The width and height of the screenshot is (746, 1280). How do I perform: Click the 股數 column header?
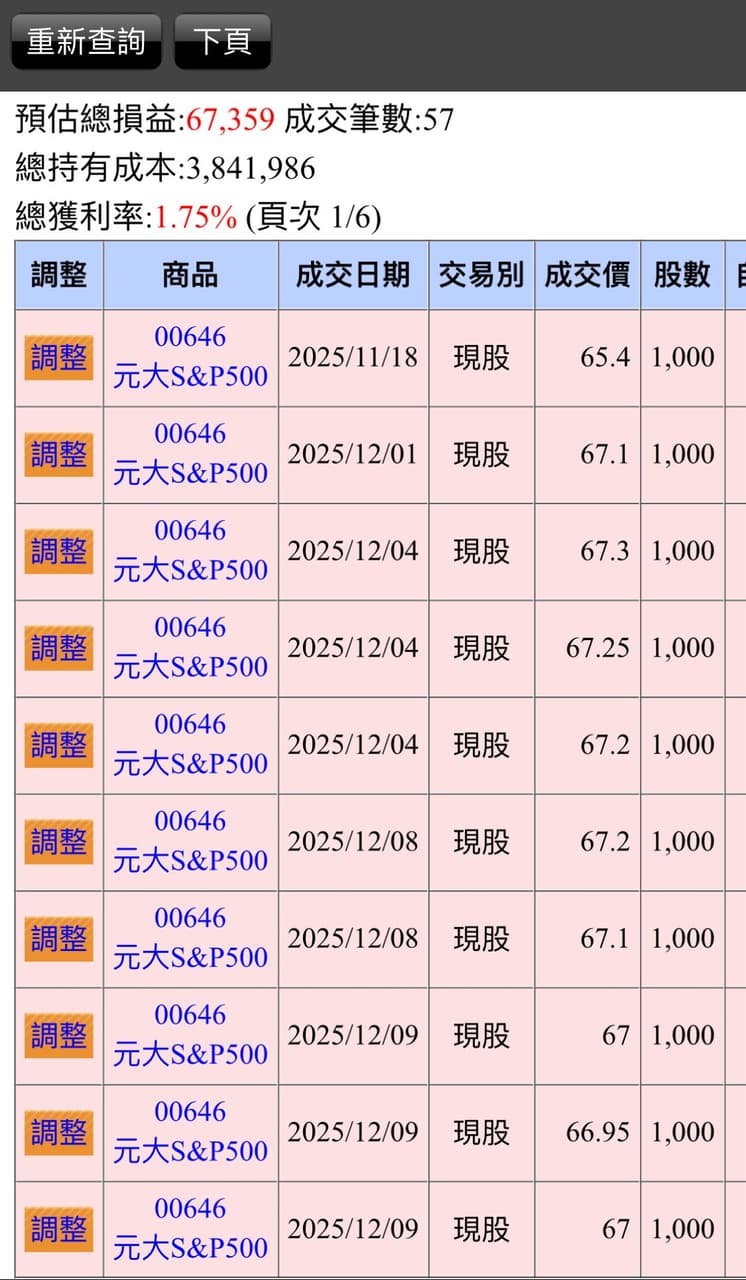pyautogui.click(x=682, y=276)
